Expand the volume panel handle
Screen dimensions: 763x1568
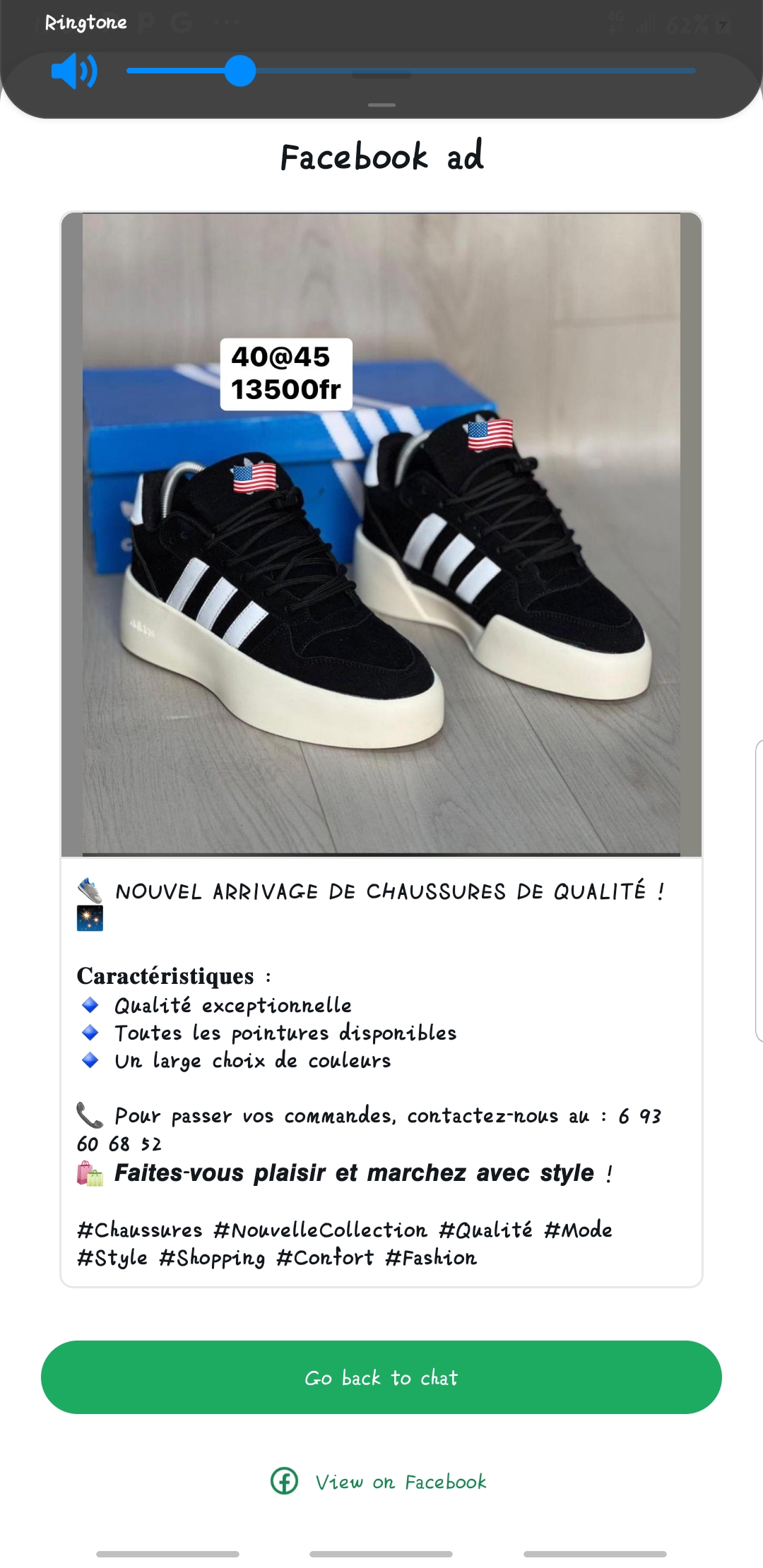click(381, 105)
